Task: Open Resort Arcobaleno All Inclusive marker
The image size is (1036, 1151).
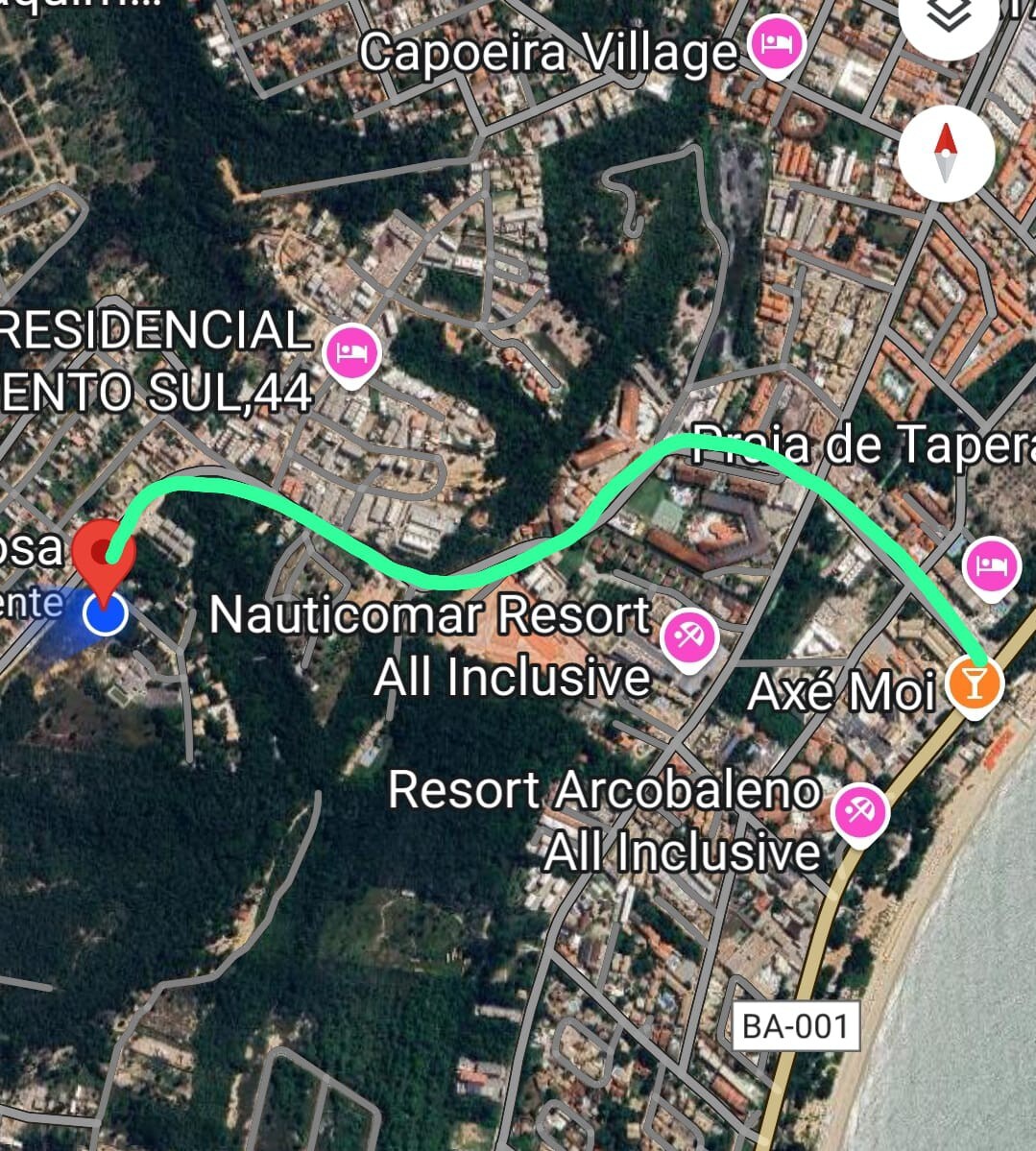Action: point(860,814)
